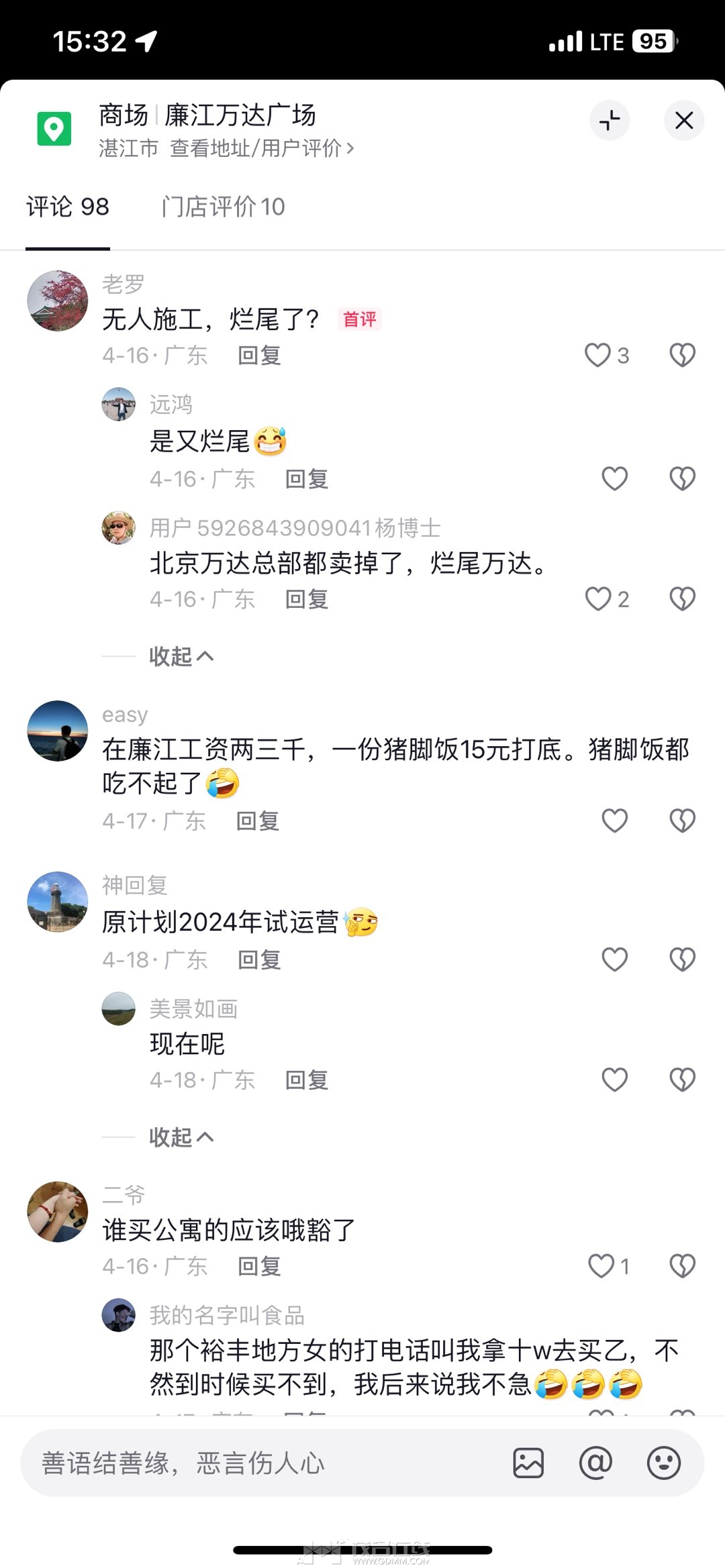Like easy's comment about 猪脚饭
Screen dimensions: 725x1568
click(614, 821)
